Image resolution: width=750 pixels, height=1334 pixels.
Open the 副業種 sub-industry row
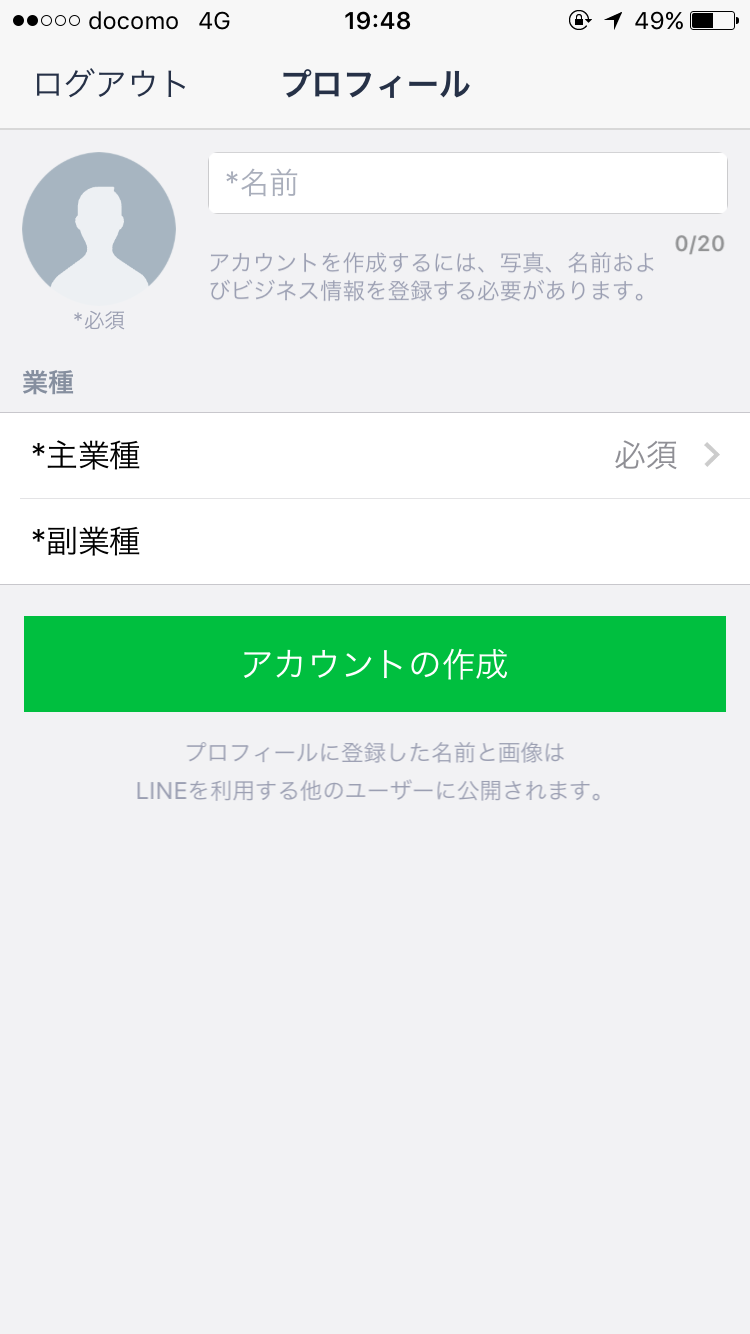coord(375,542)
